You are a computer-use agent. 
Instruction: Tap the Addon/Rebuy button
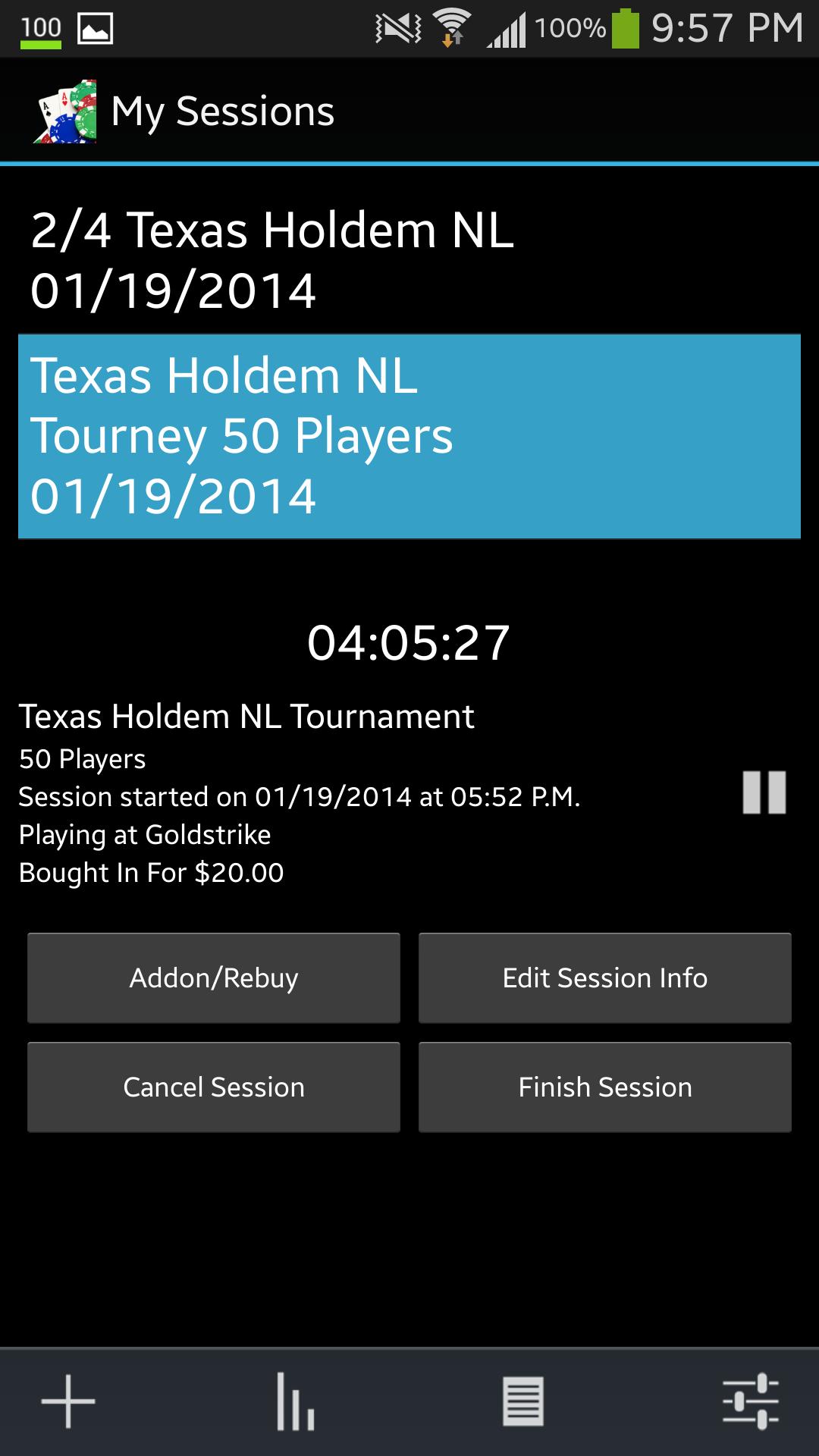pos(214,978)
